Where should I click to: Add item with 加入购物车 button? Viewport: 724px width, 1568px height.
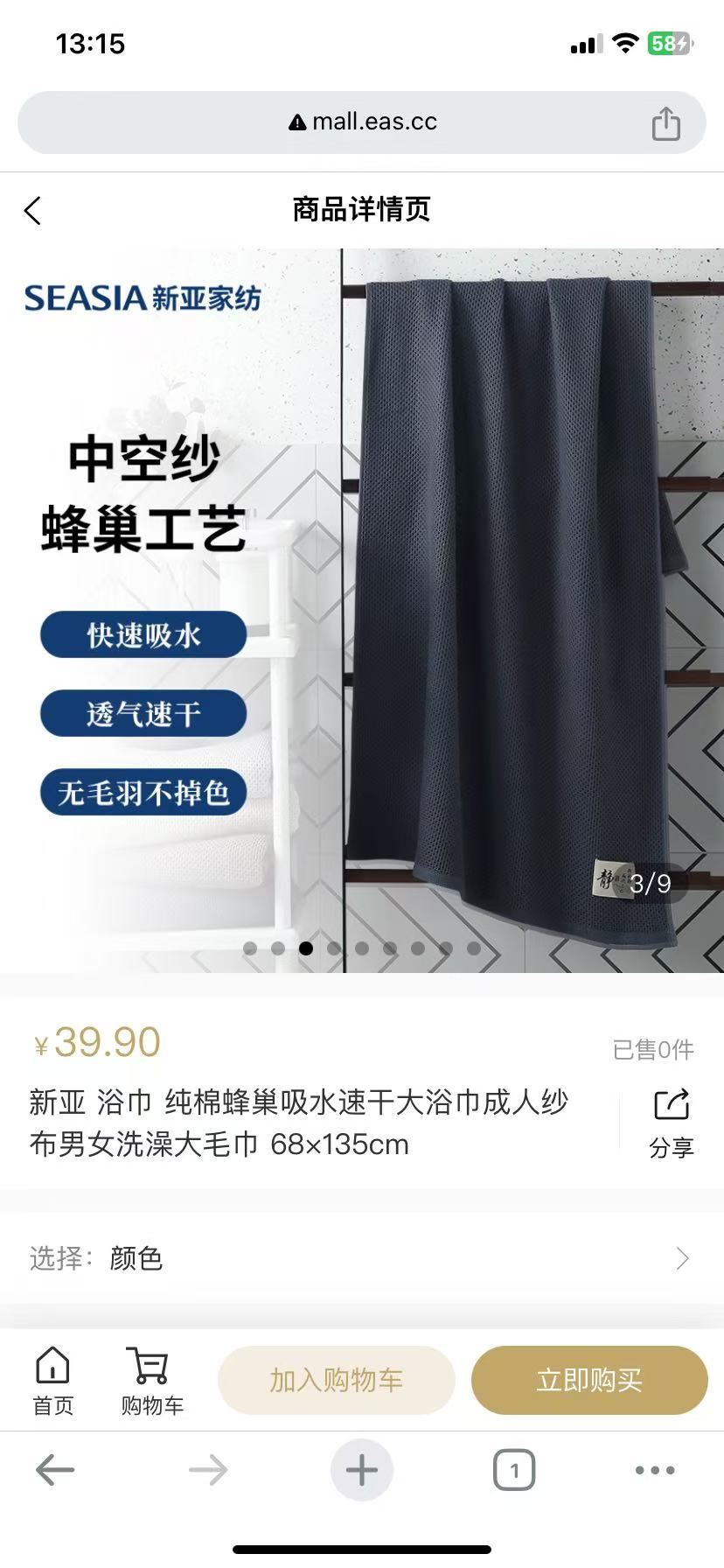[x=336, y=1380]
